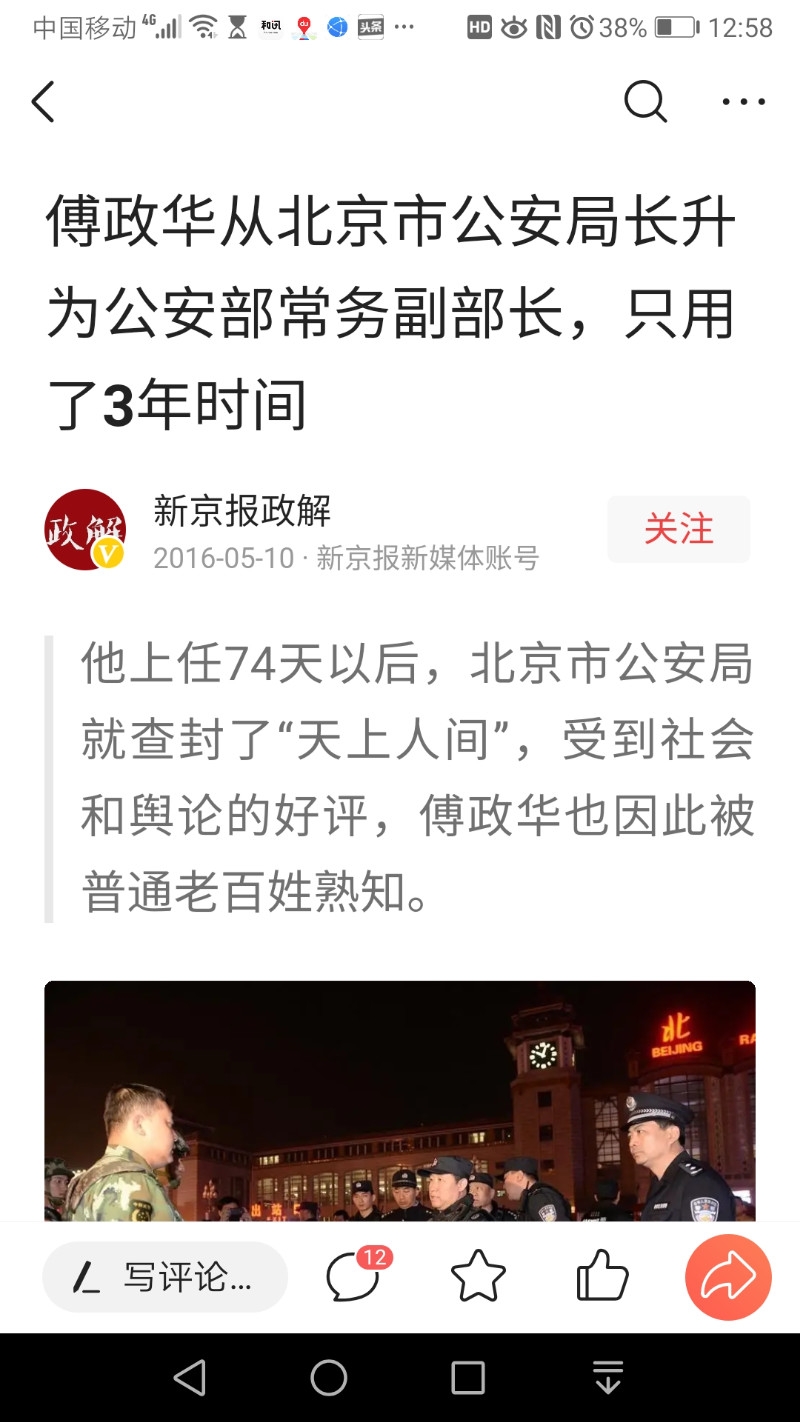This screenshot has height=1422, width=800.
Task: Open the three-dot overflow menu
Action: 743,101
